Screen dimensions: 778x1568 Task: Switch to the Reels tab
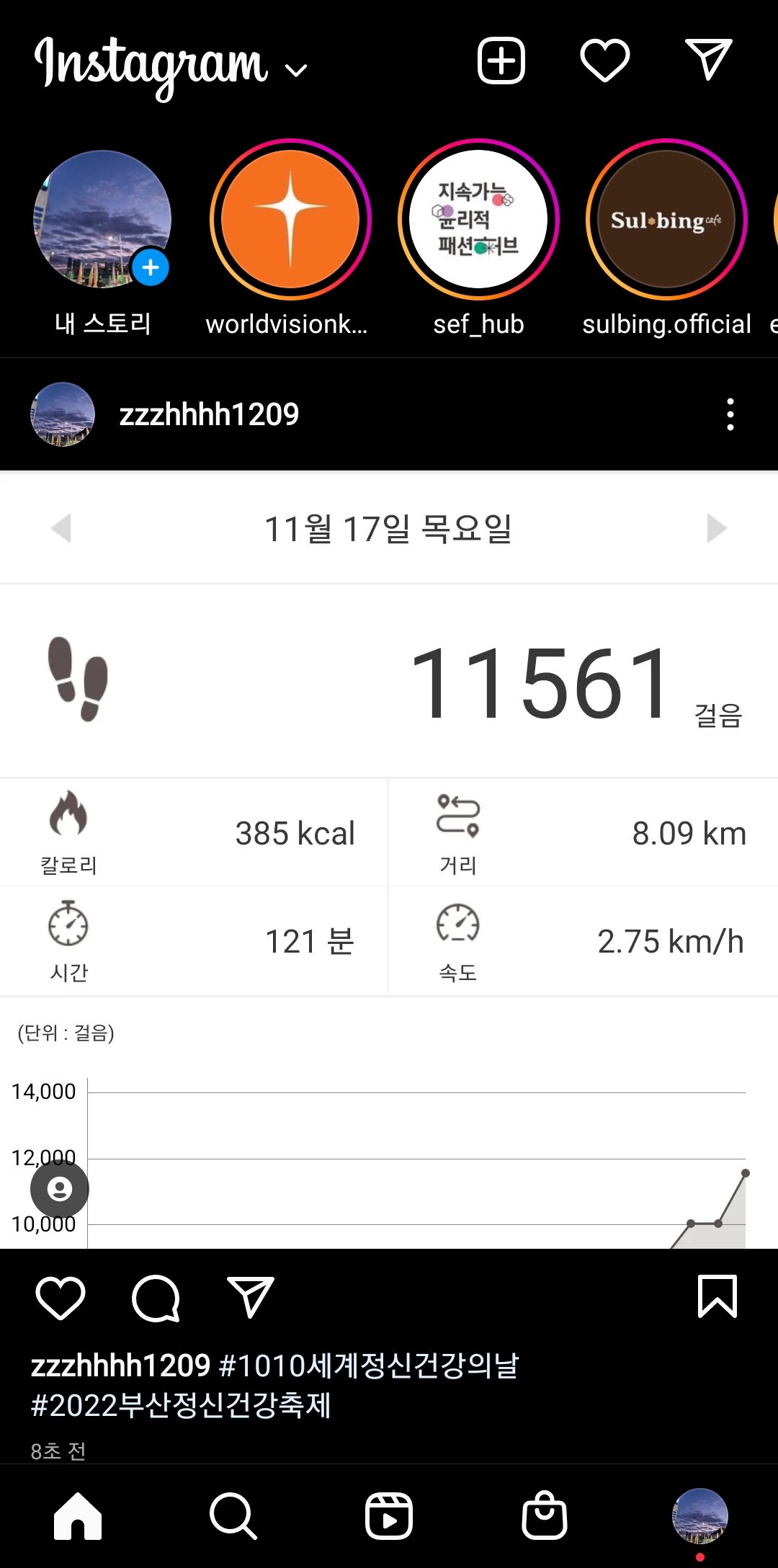389,1516
